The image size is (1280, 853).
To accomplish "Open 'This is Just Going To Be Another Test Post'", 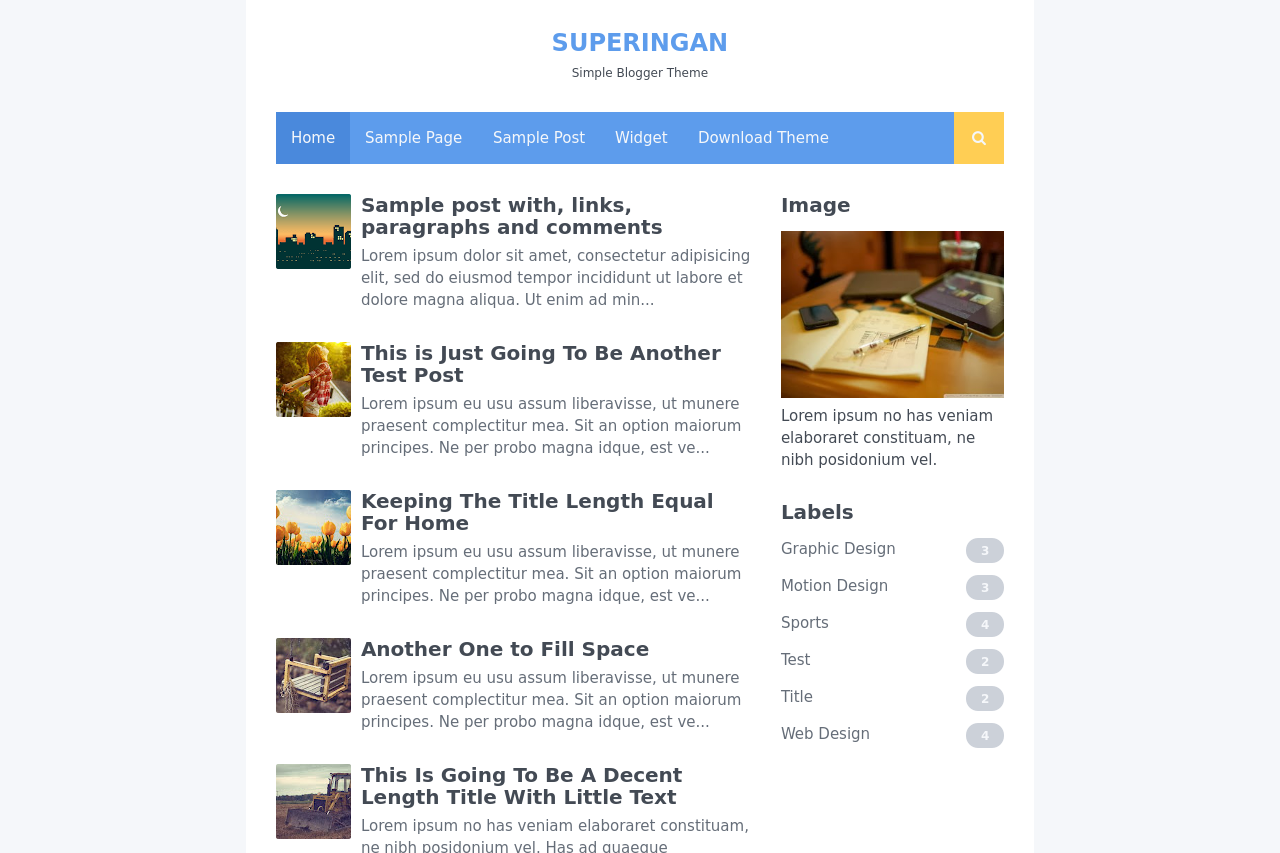I will 541,364.
